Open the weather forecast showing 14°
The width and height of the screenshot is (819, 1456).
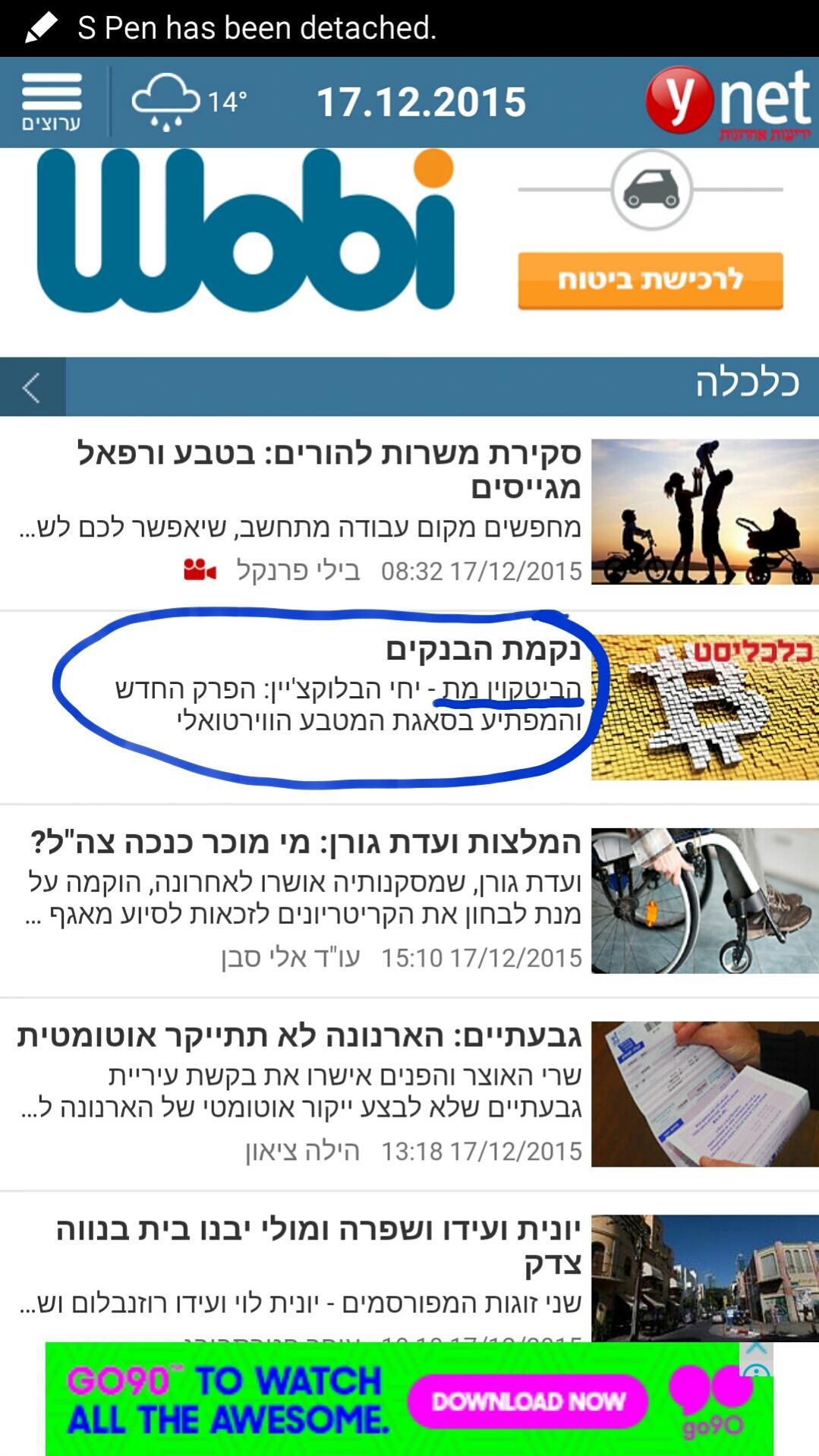click(x=188, y=101)
